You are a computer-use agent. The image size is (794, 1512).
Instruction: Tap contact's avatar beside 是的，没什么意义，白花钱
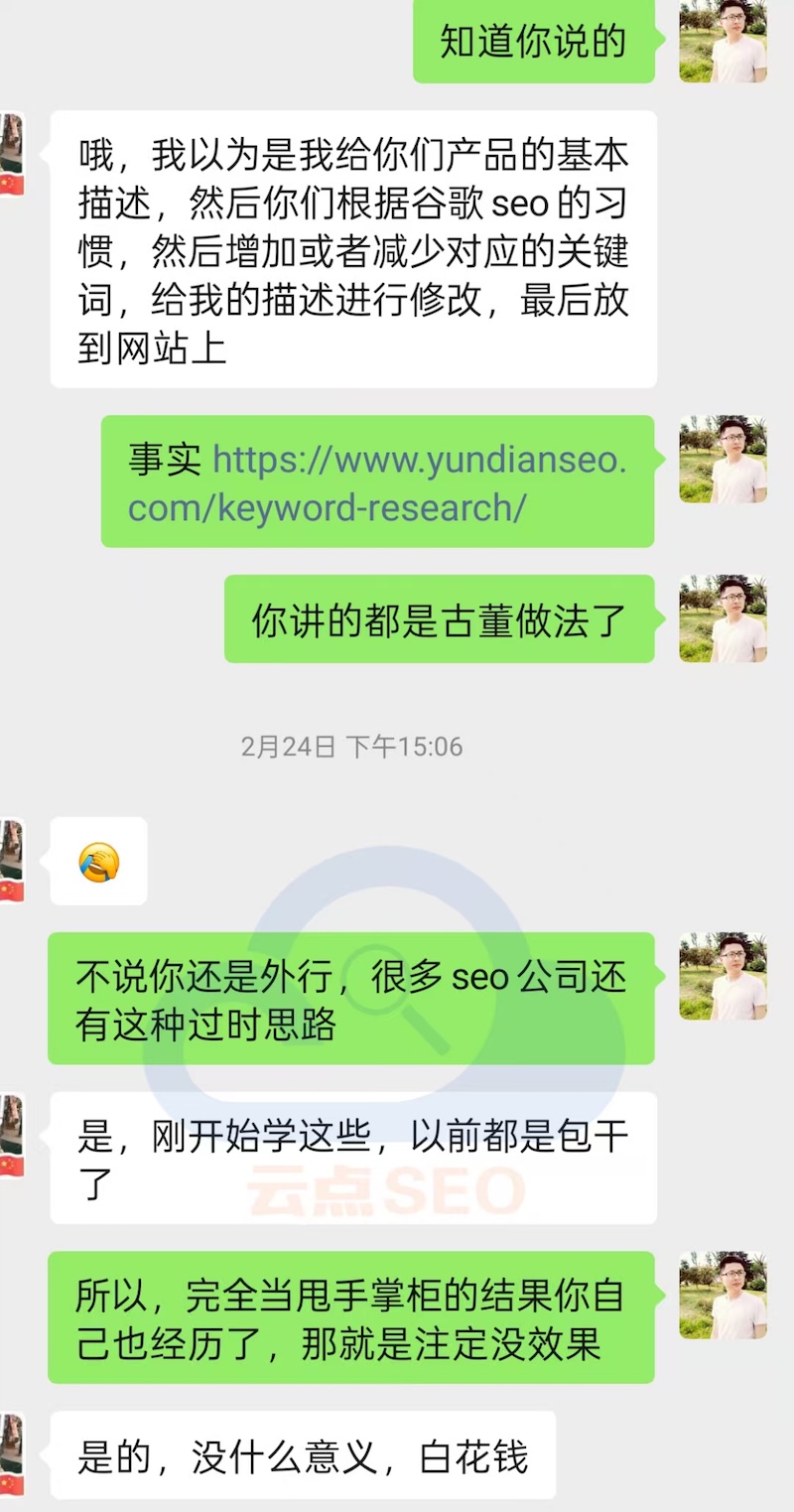point(11,1455)
